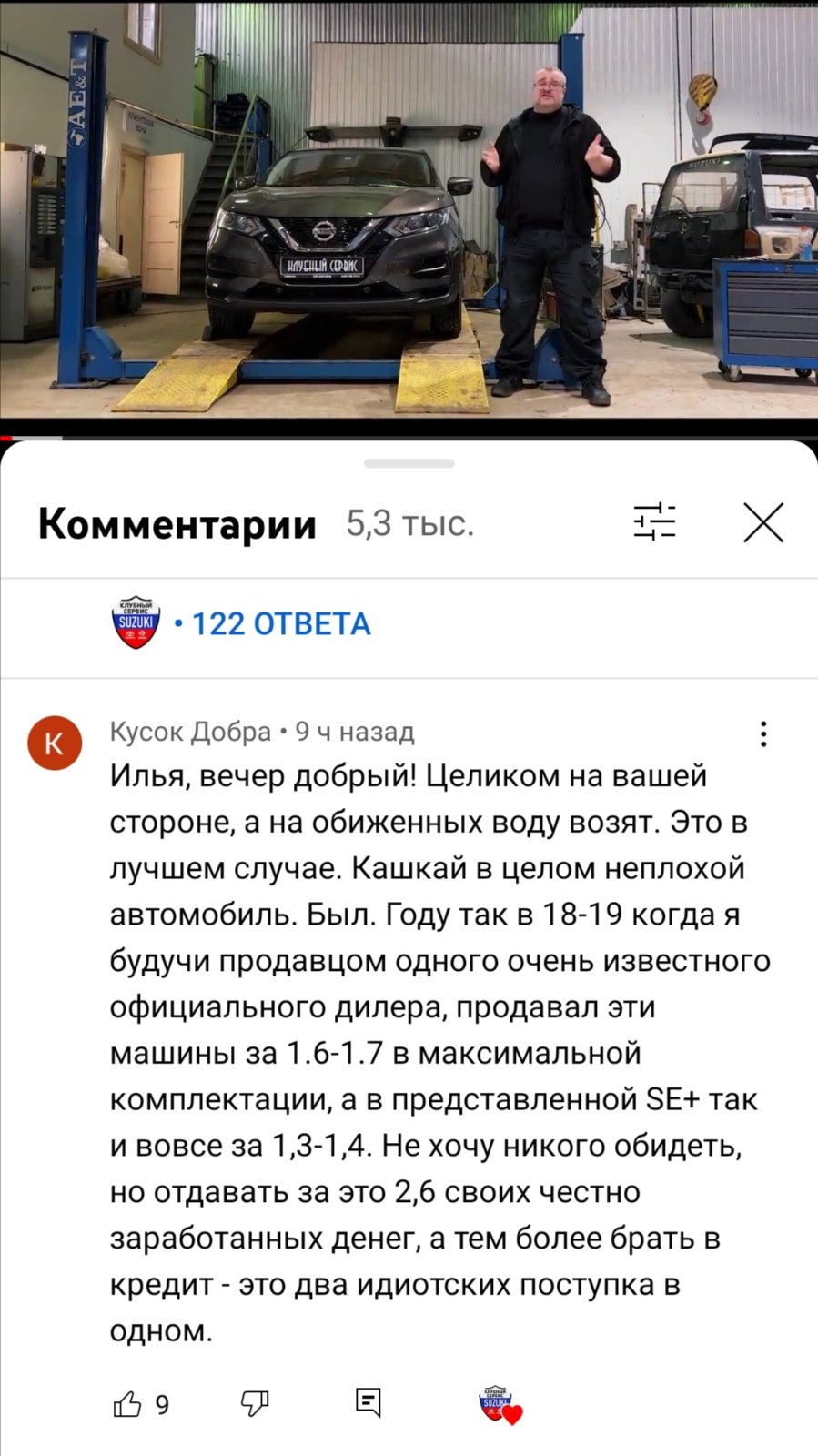Viewport: 818px width, 1456px height.
Task: Like Кусок Добра's comment
Action: (127, 1404)
